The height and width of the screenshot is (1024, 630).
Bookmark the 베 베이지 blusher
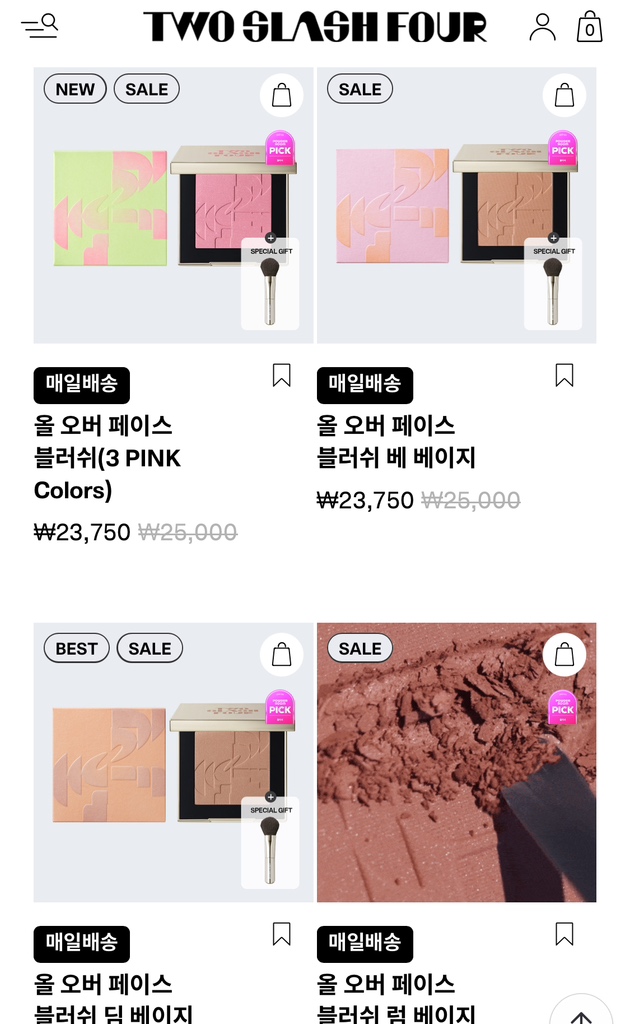tap(564, 375)
